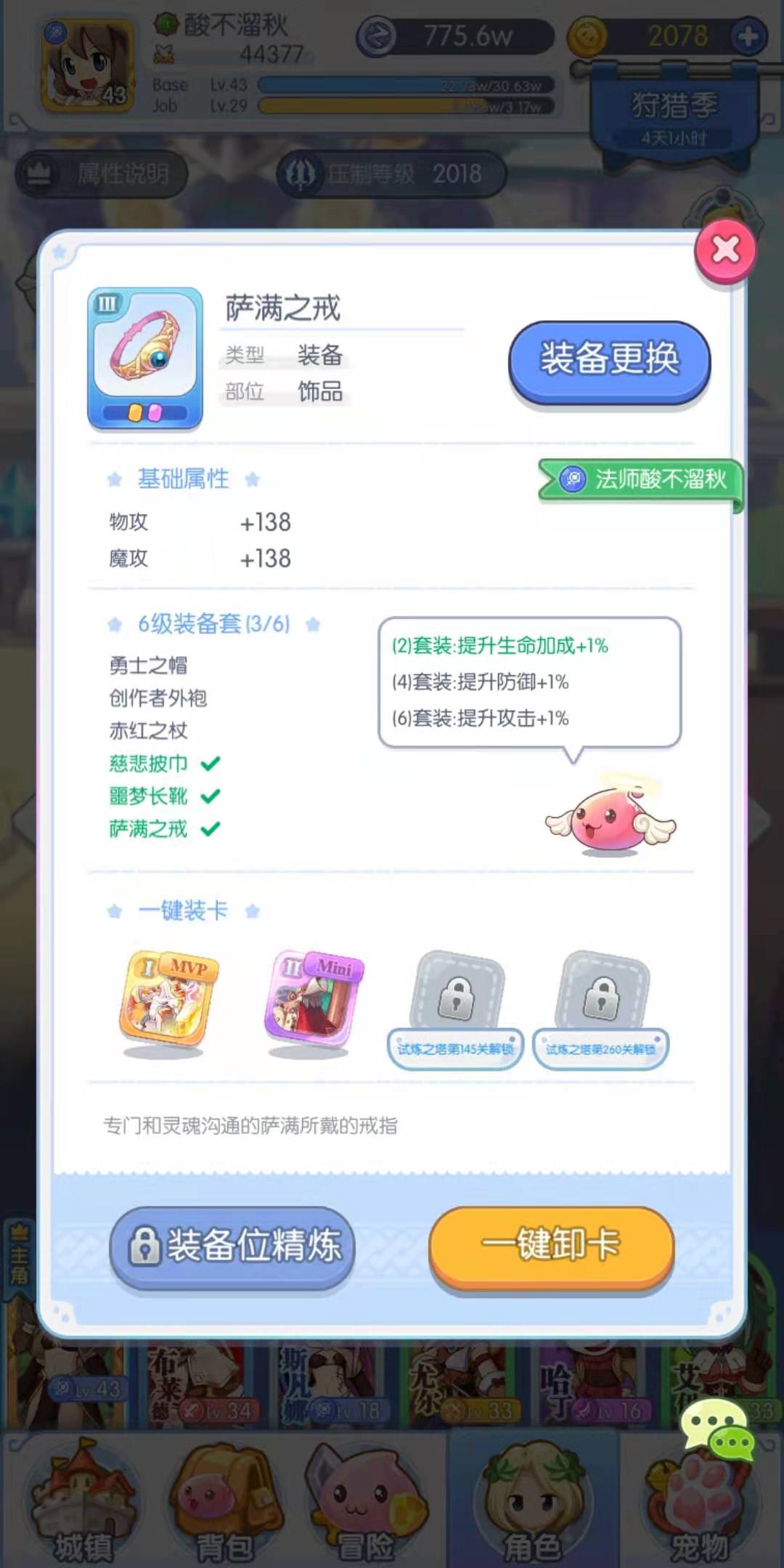Open the 背包 tab

(x=224, y=1503)
